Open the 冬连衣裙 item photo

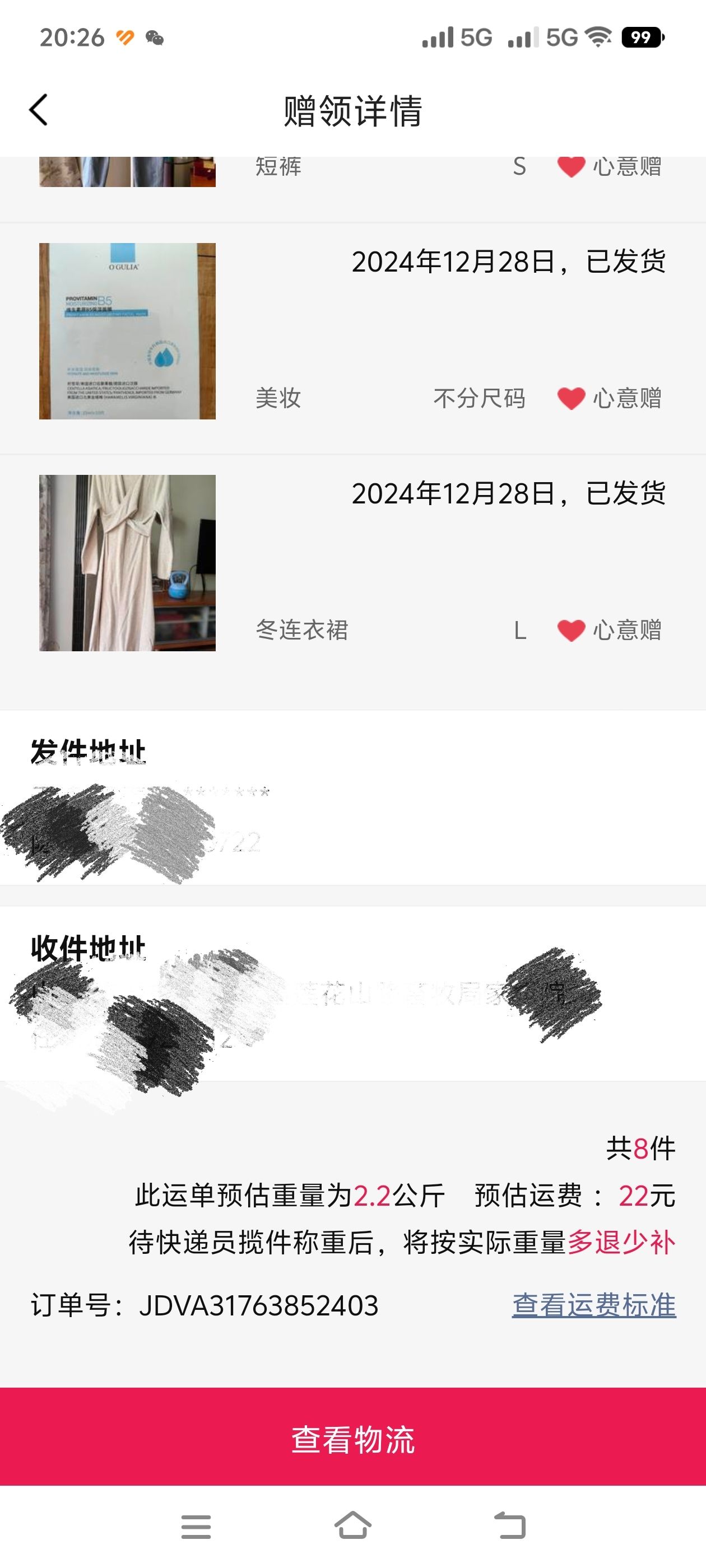tap(127, 563)
